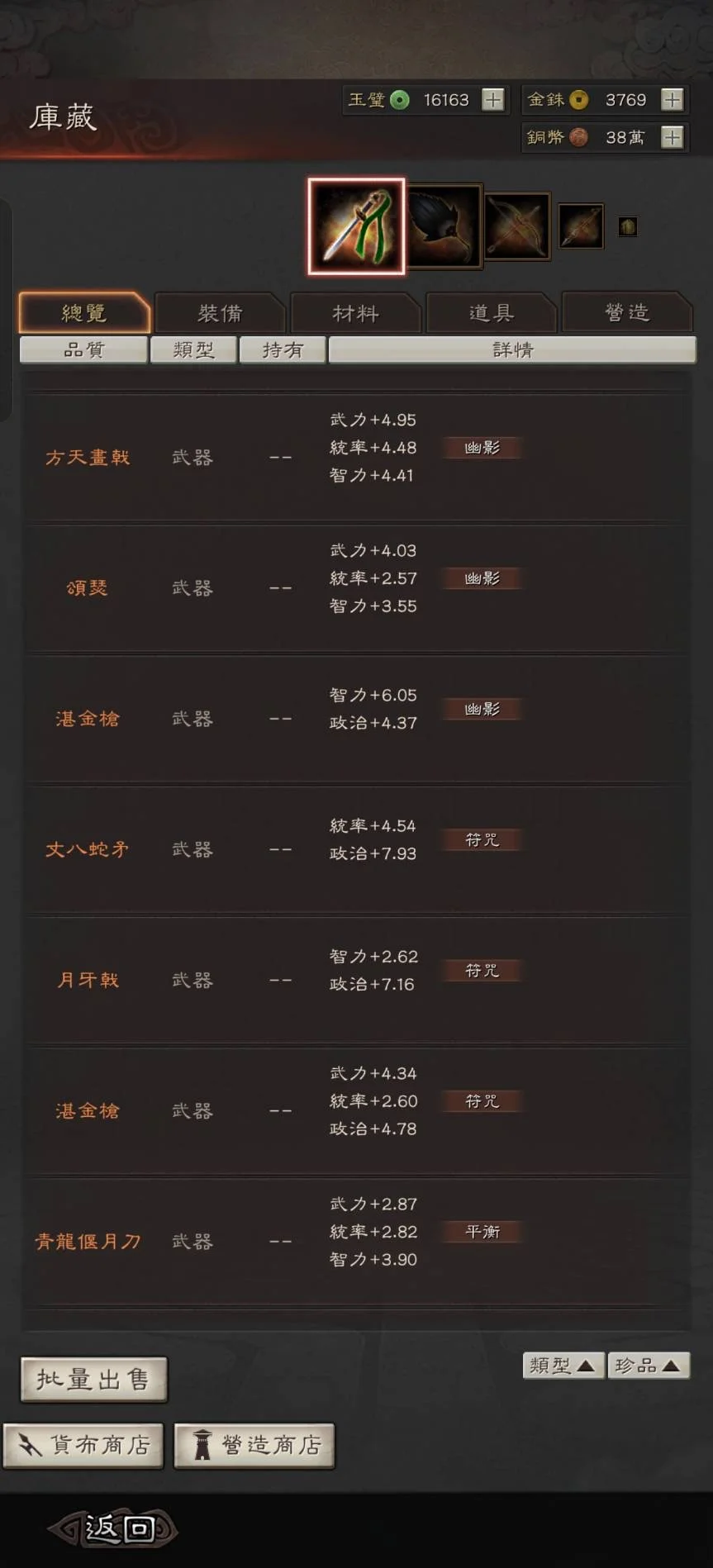This screenshot has height=1568, width=713.
Task: Open the 營造 tab
Action: 626,313
